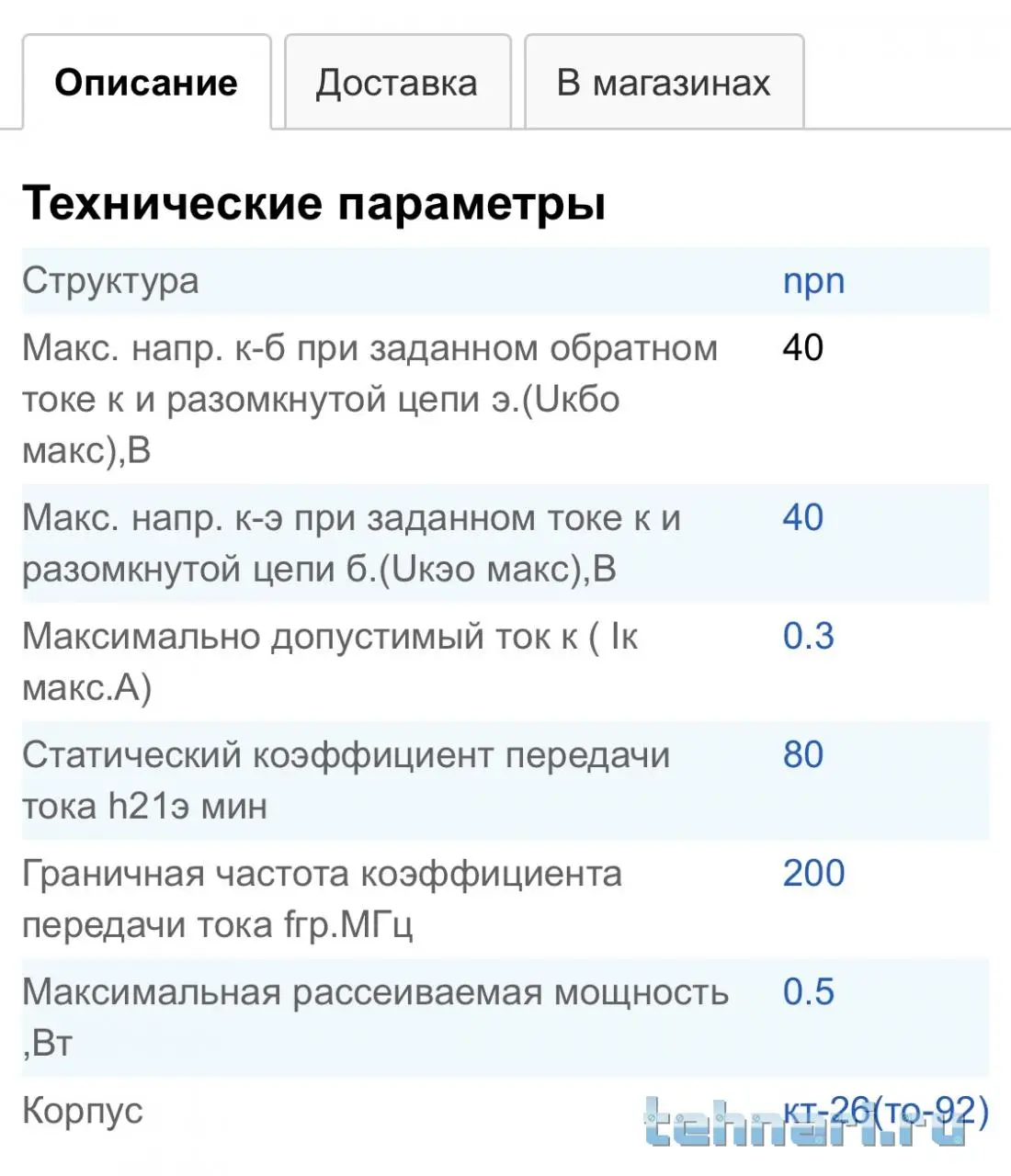Open the npn structure link
Screen dimensions: 1011x1176
point(813,281)
